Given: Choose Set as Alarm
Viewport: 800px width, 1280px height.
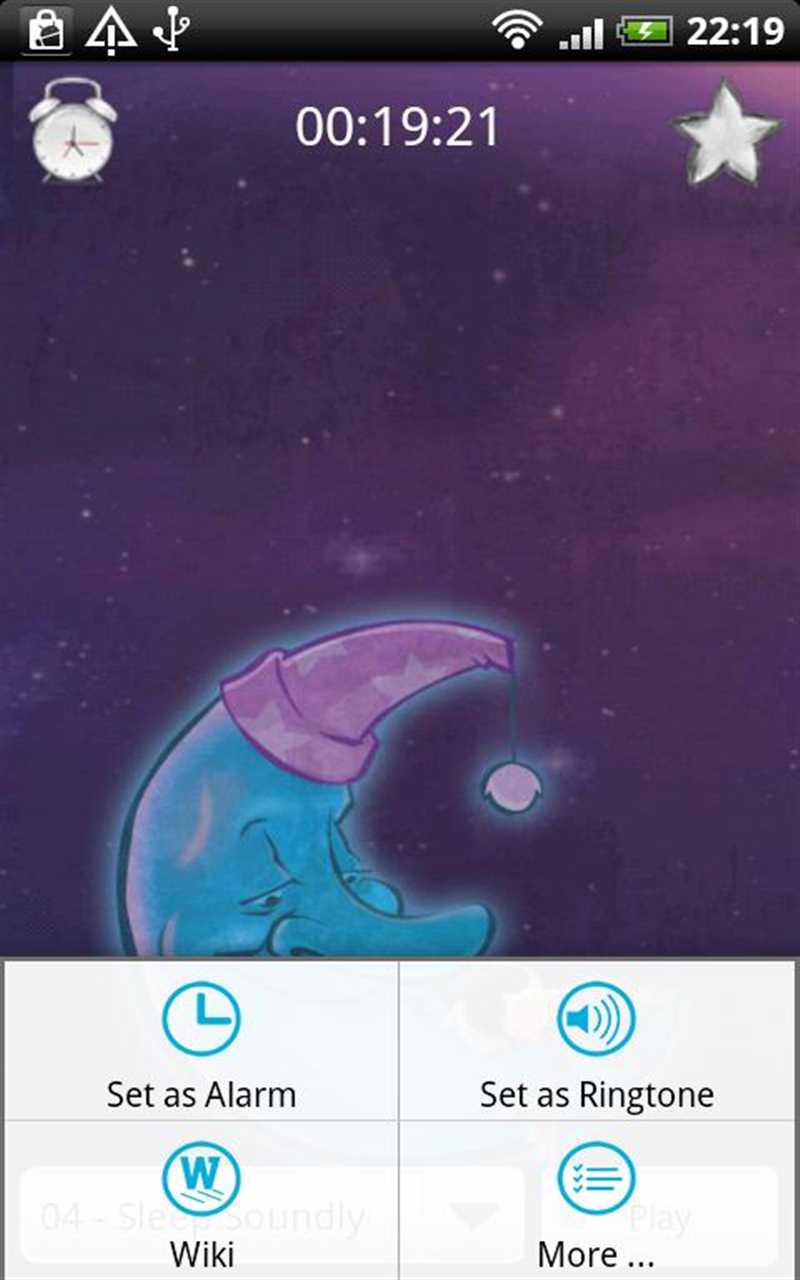Looking at the screenshot, I should point(201,1040).
